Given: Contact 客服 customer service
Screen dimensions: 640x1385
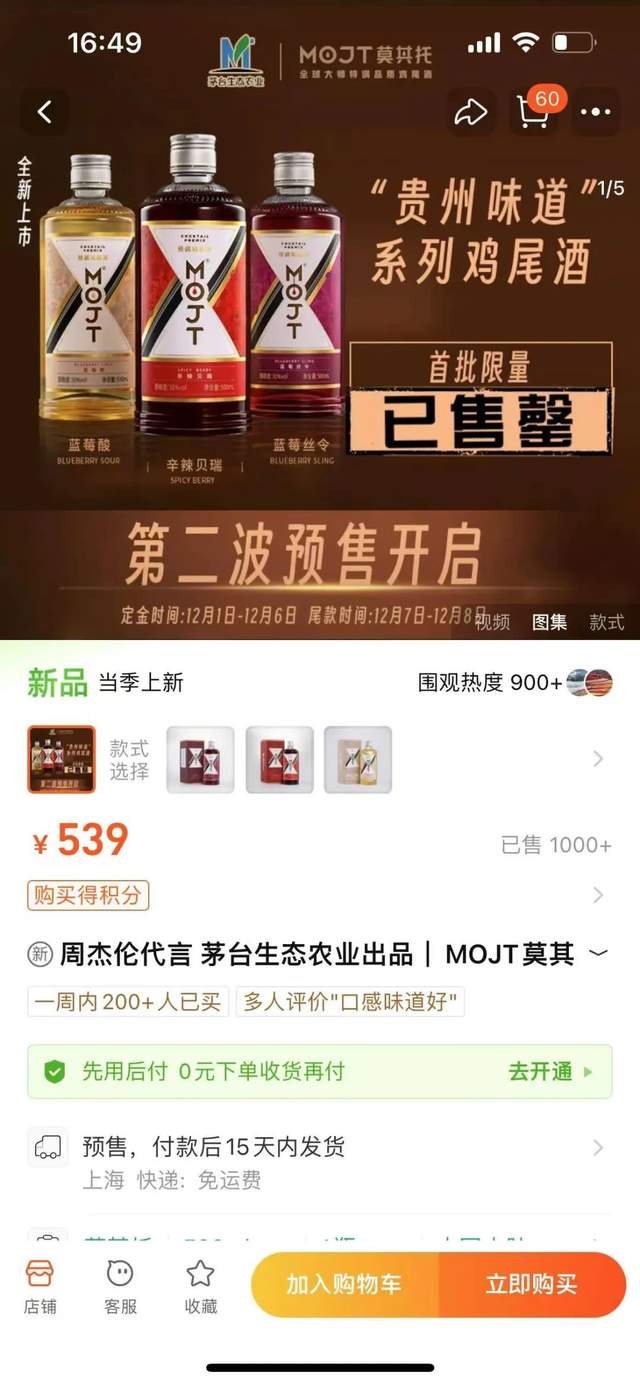Looking at the screenshot, I should coord(120,1286).
